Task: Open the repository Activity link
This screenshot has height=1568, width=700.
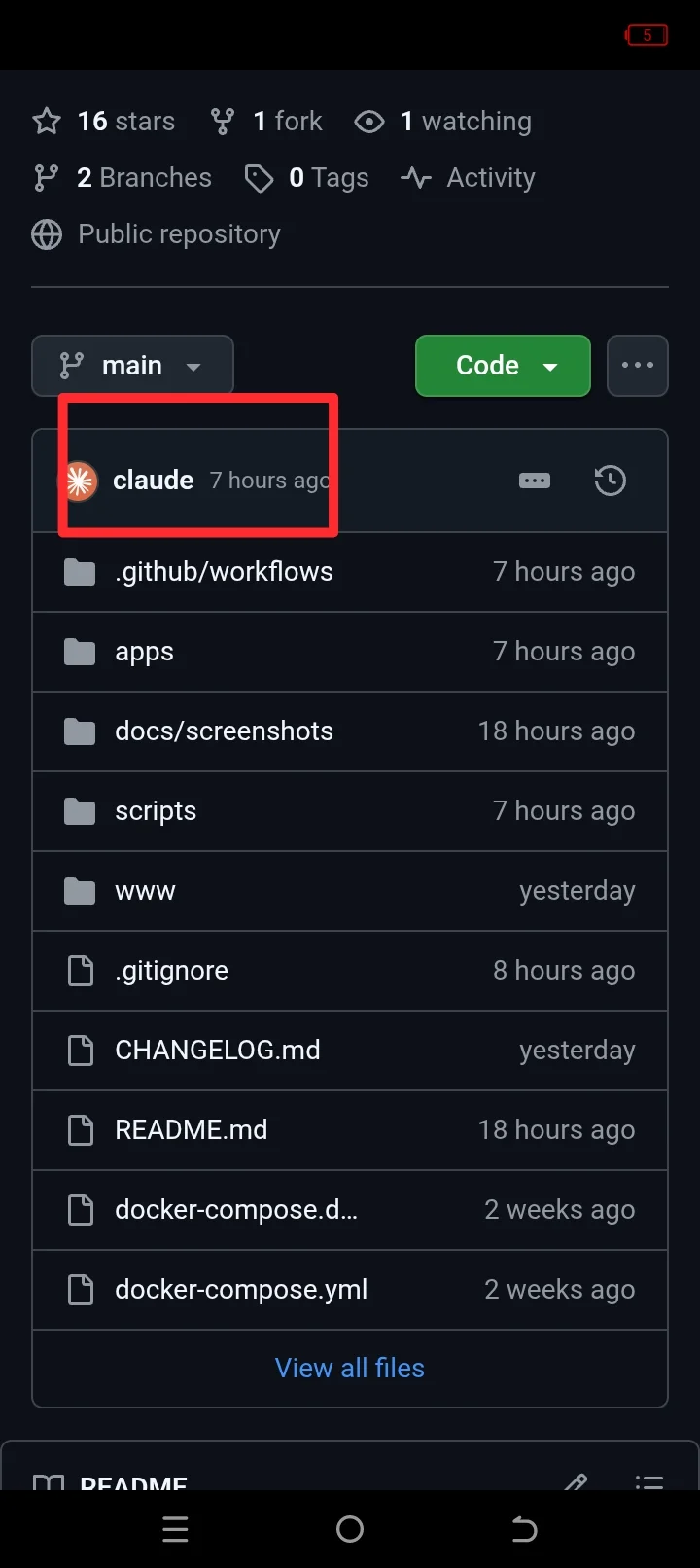Action: (x=468, y=178)
